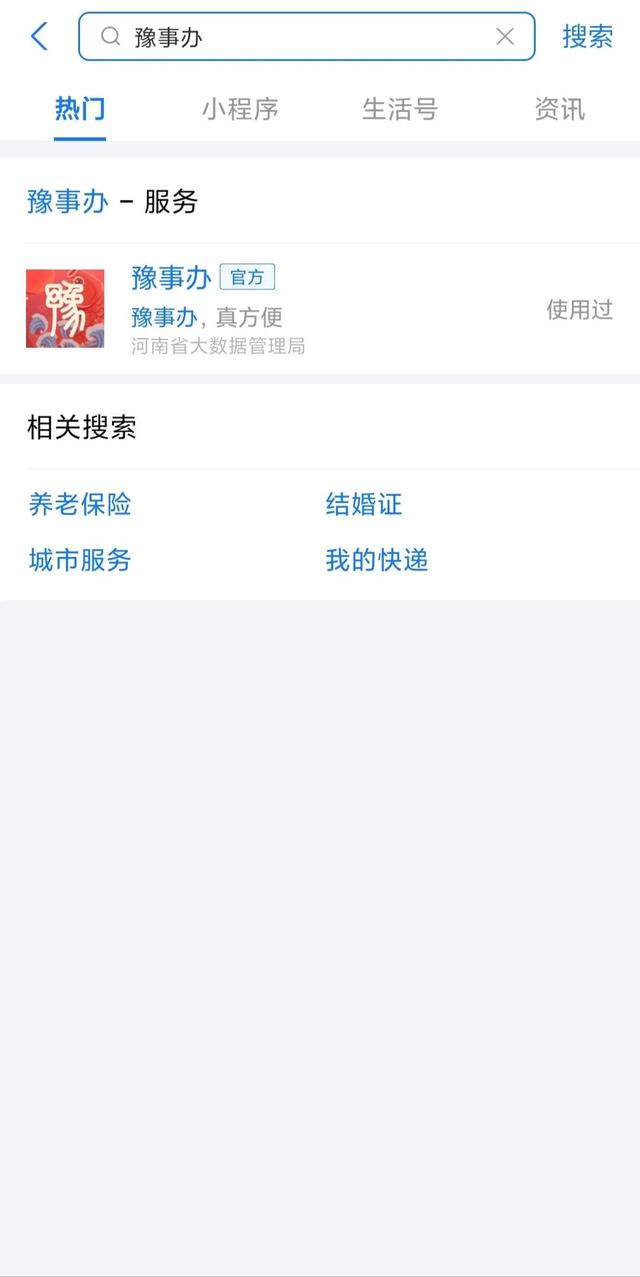Open related search 城市服务
640x1277 pixels.
[x=80, y=560]
